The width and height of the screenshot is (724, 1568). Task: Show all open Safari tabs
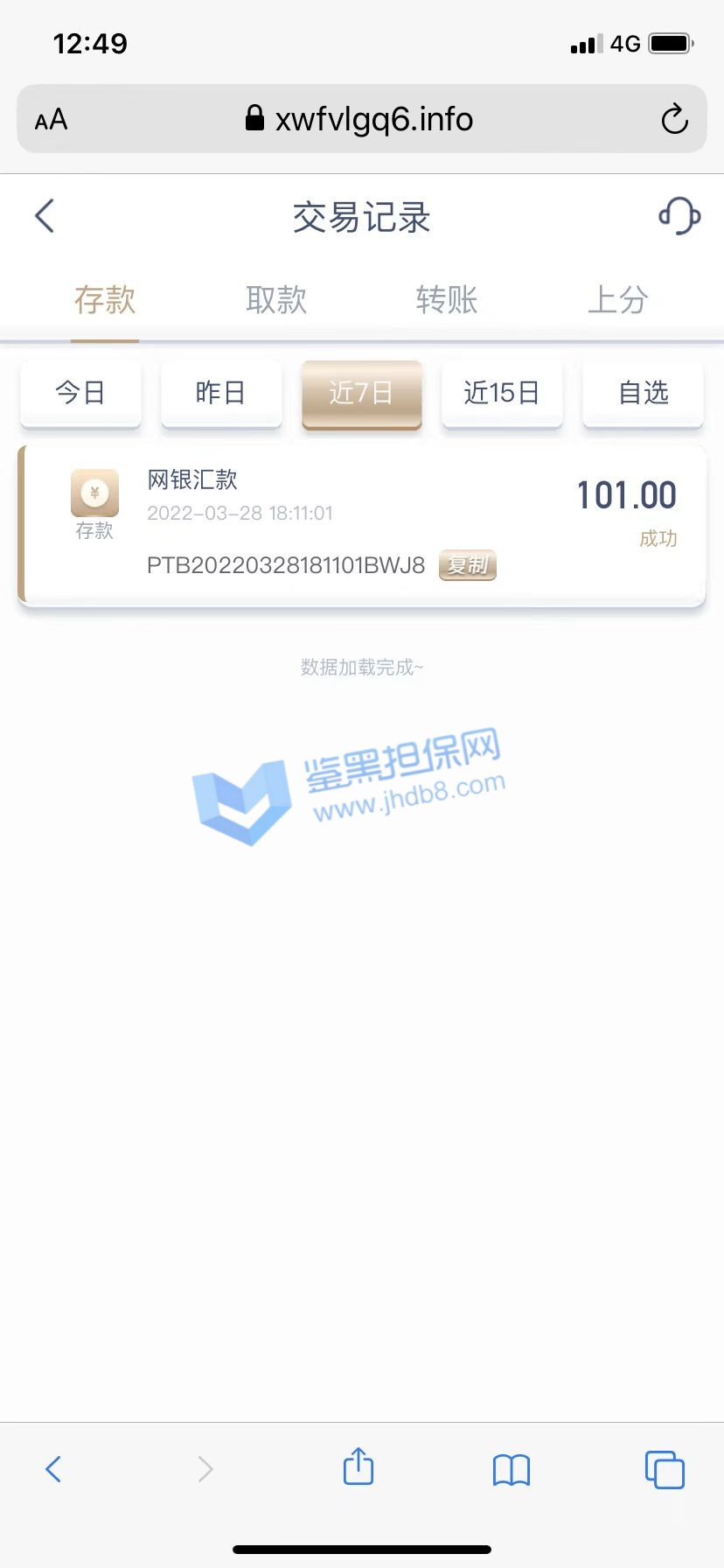[665, 1469]
